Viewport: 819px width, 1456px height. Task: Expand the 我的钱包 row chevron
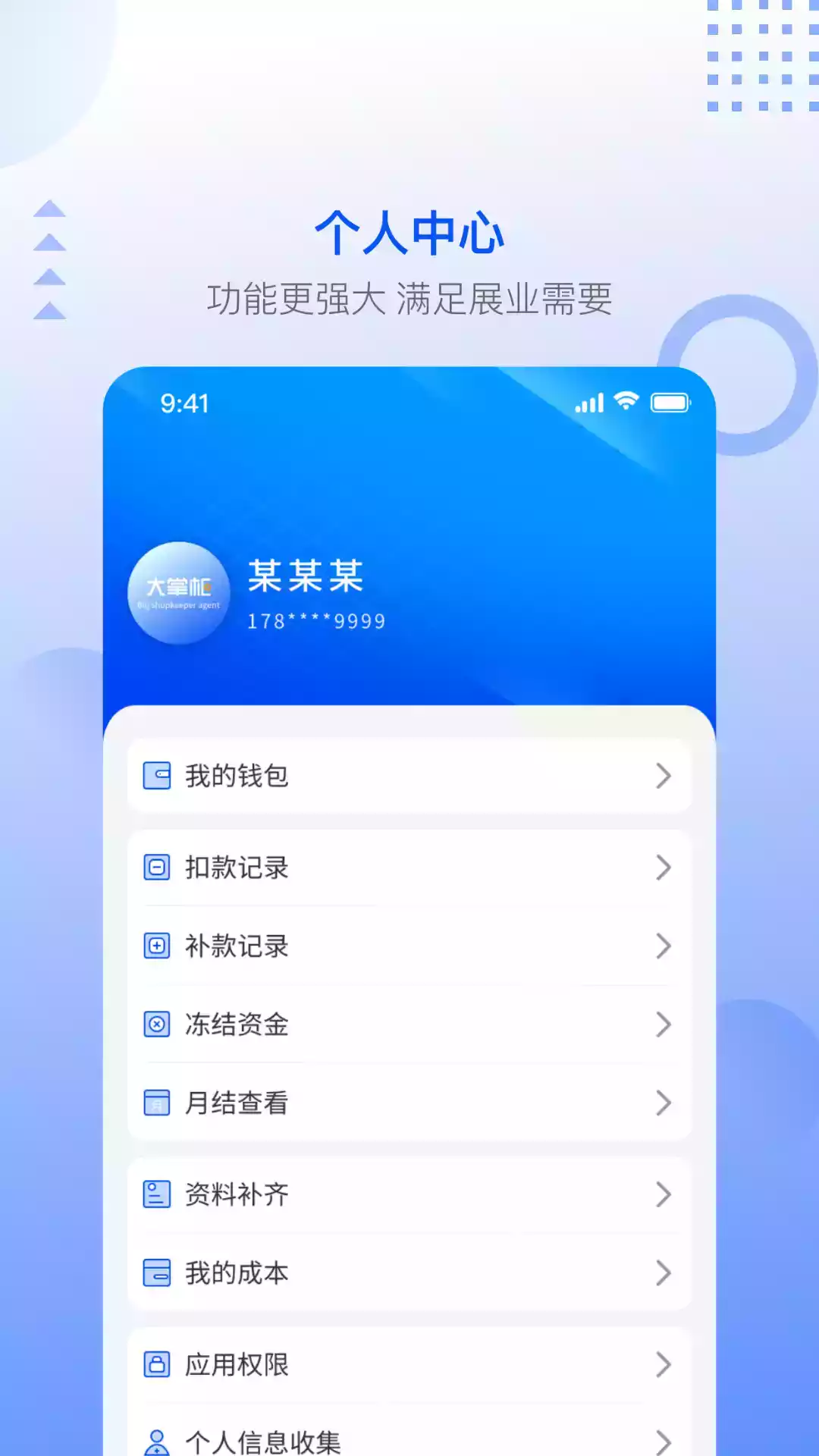(x=664, y=775)
